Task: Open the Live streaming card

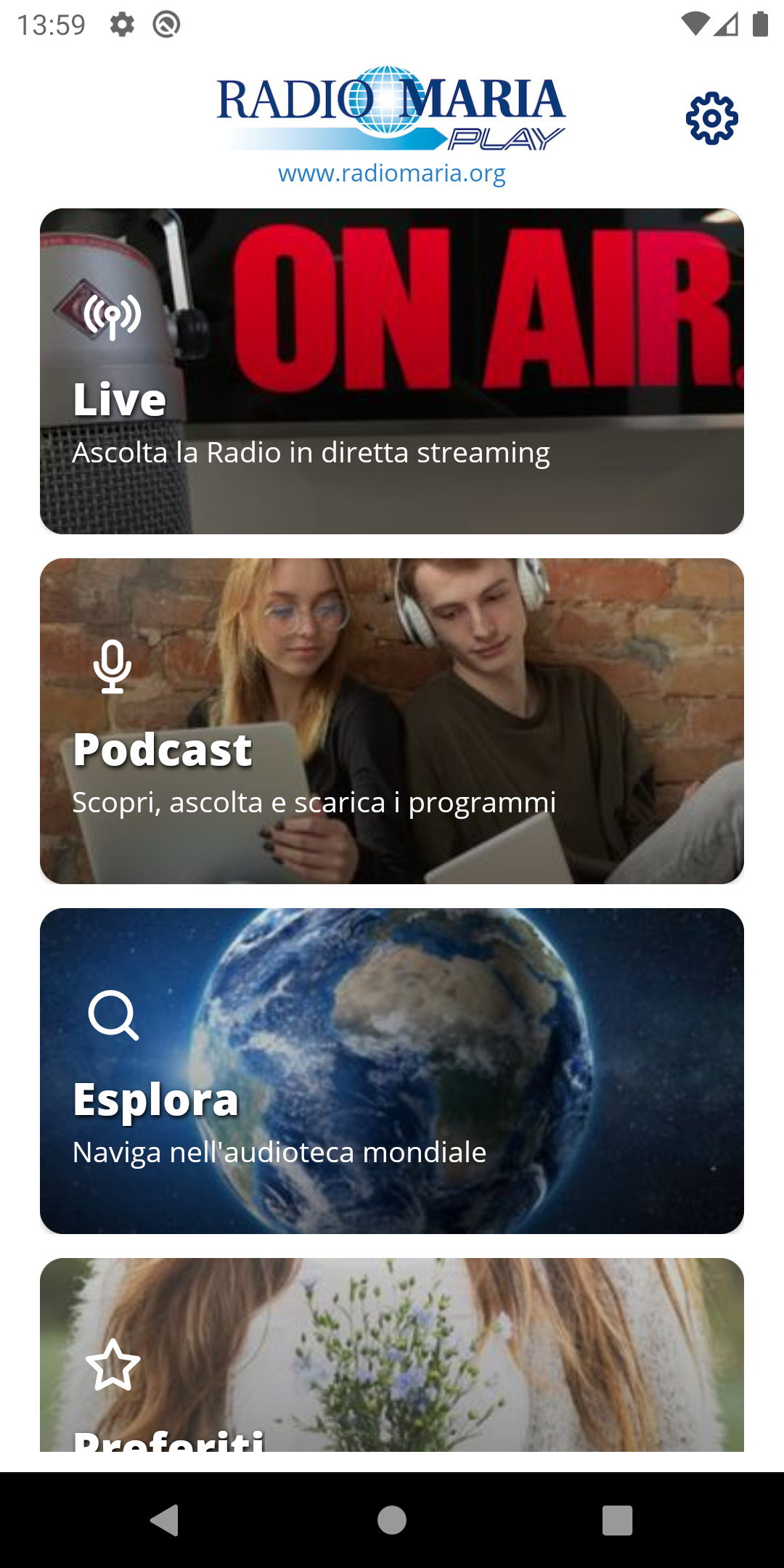Action: pyautogui.click(x=392, y=372)
